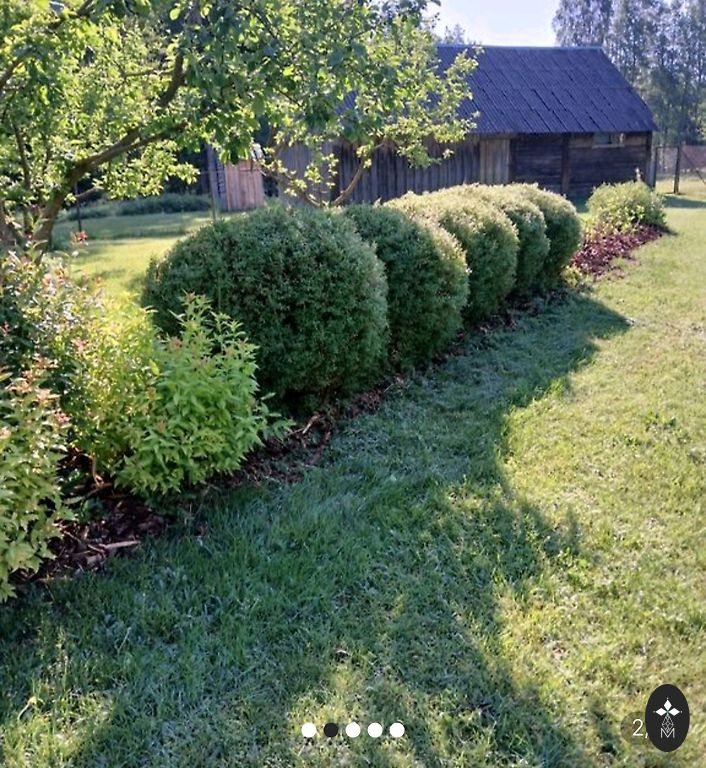Jump to the first page indicator dot

click(x=309, y=730)
